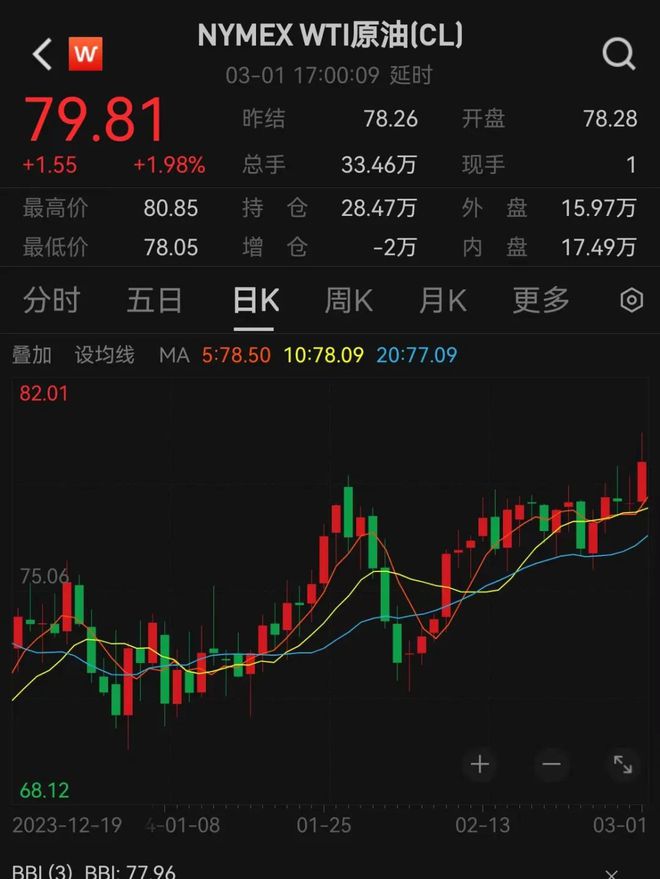The image size is (660, 879).
Task: Switch to the 分时 chart tab
Action: [x=51, y=300]
